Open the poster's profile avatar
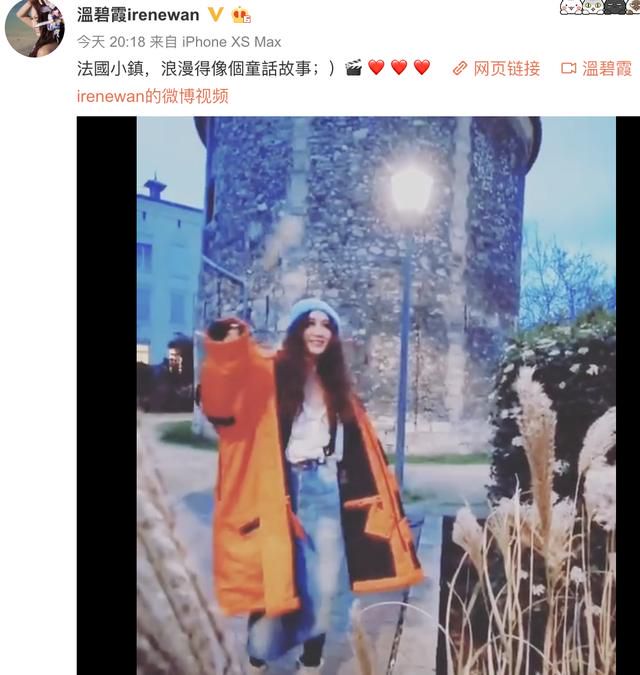The image size is (640, 675). 34,28
